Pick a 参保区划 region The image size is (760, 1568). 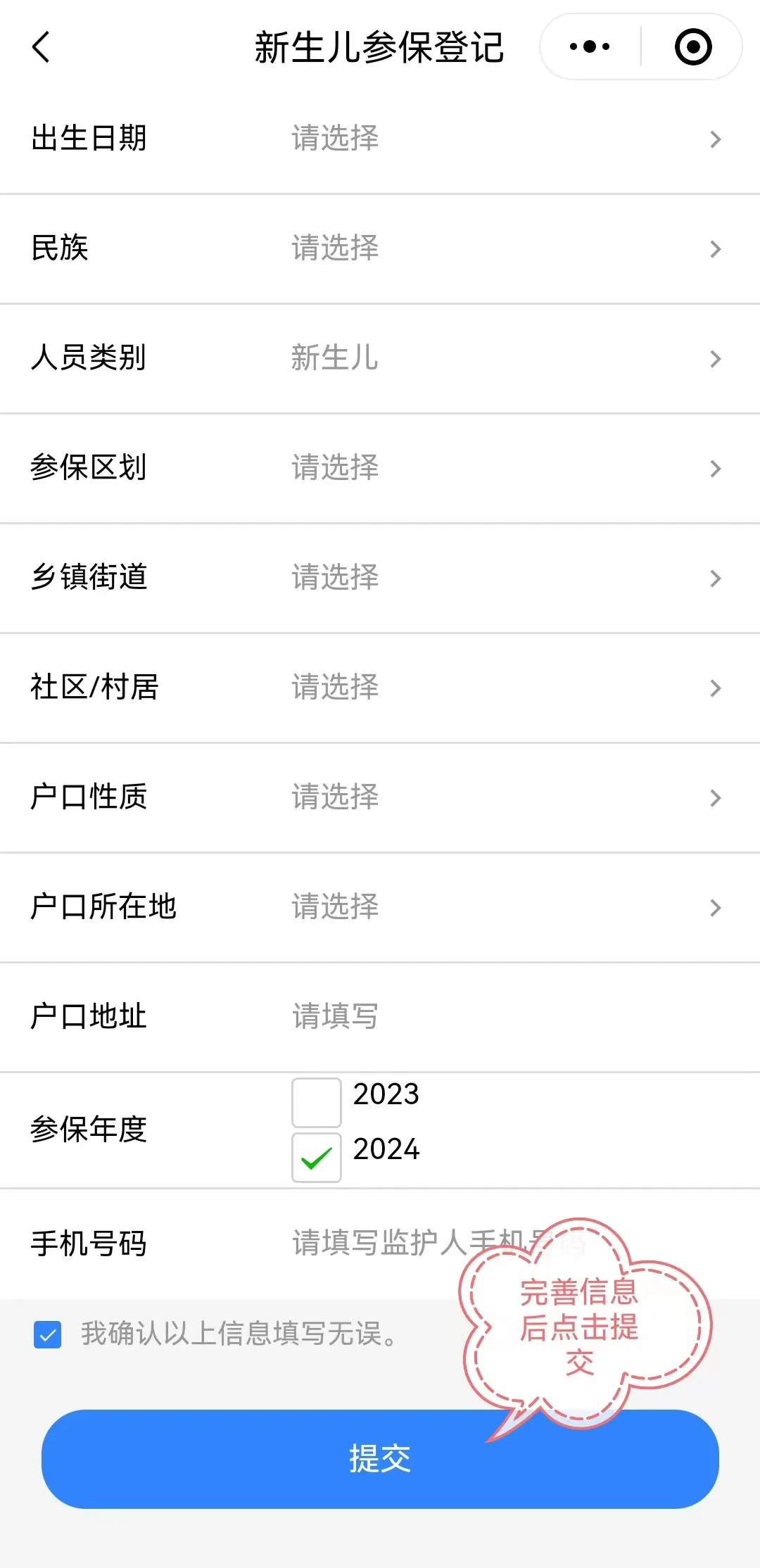coord(380,468)
